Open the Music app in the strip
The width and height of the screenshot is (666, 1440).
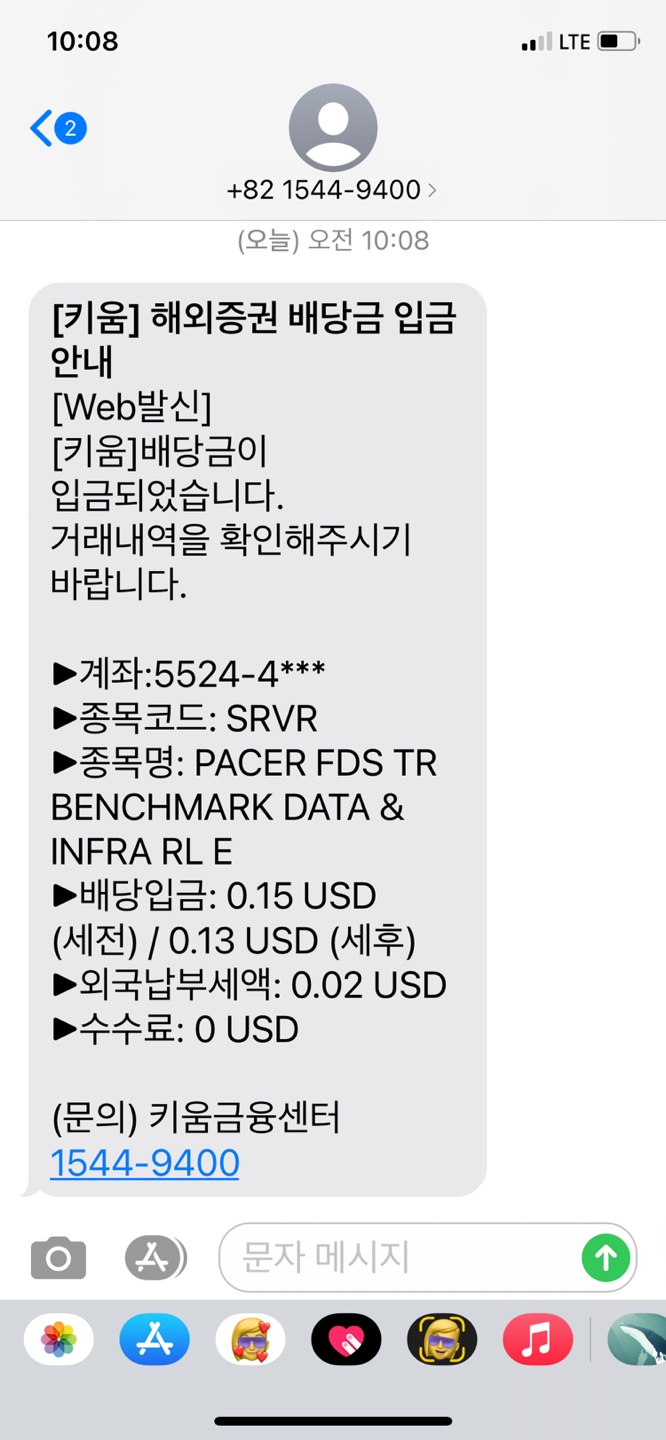point(537,1340)
